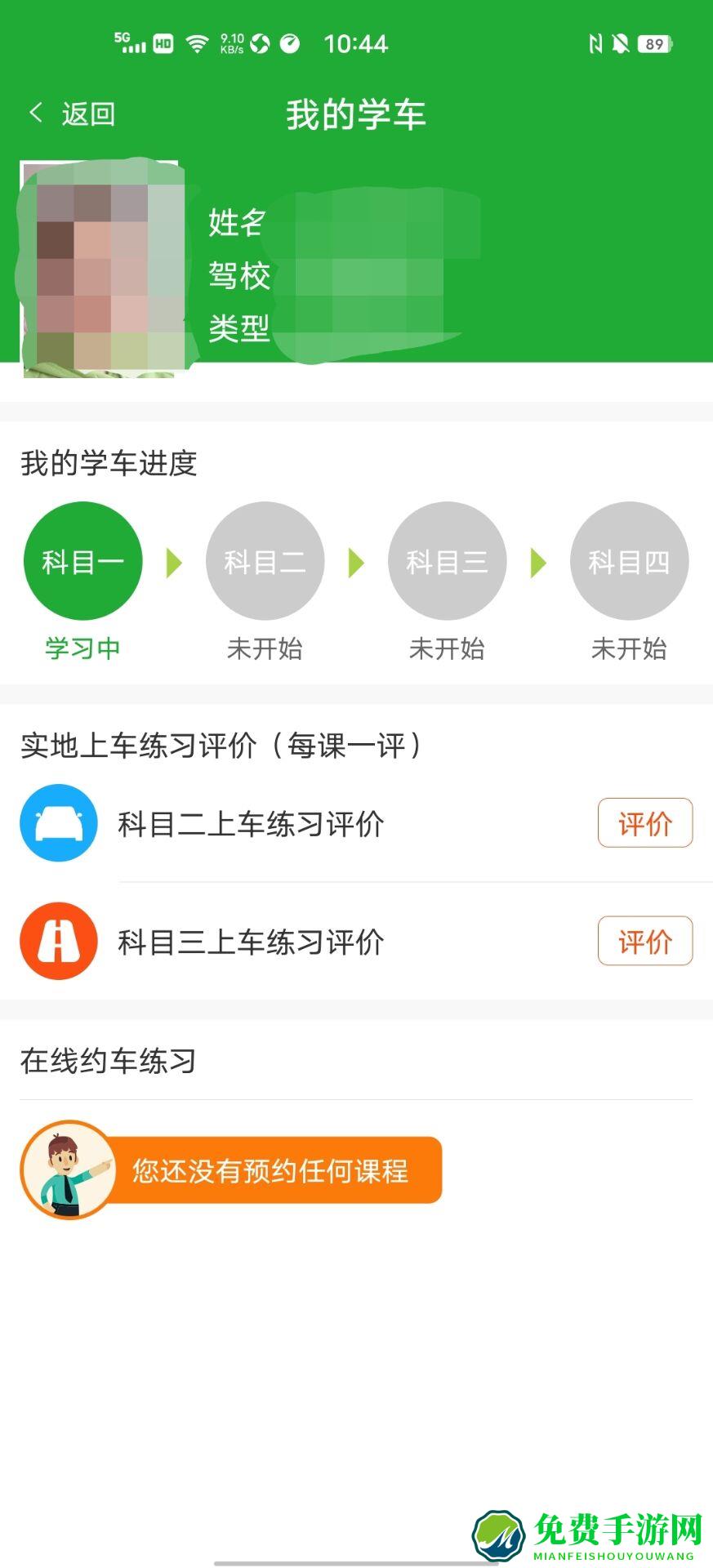This screenshot has height=1568, width=713.
Task: Select the 科目三 progress stage
Action: tap(447, 561)
